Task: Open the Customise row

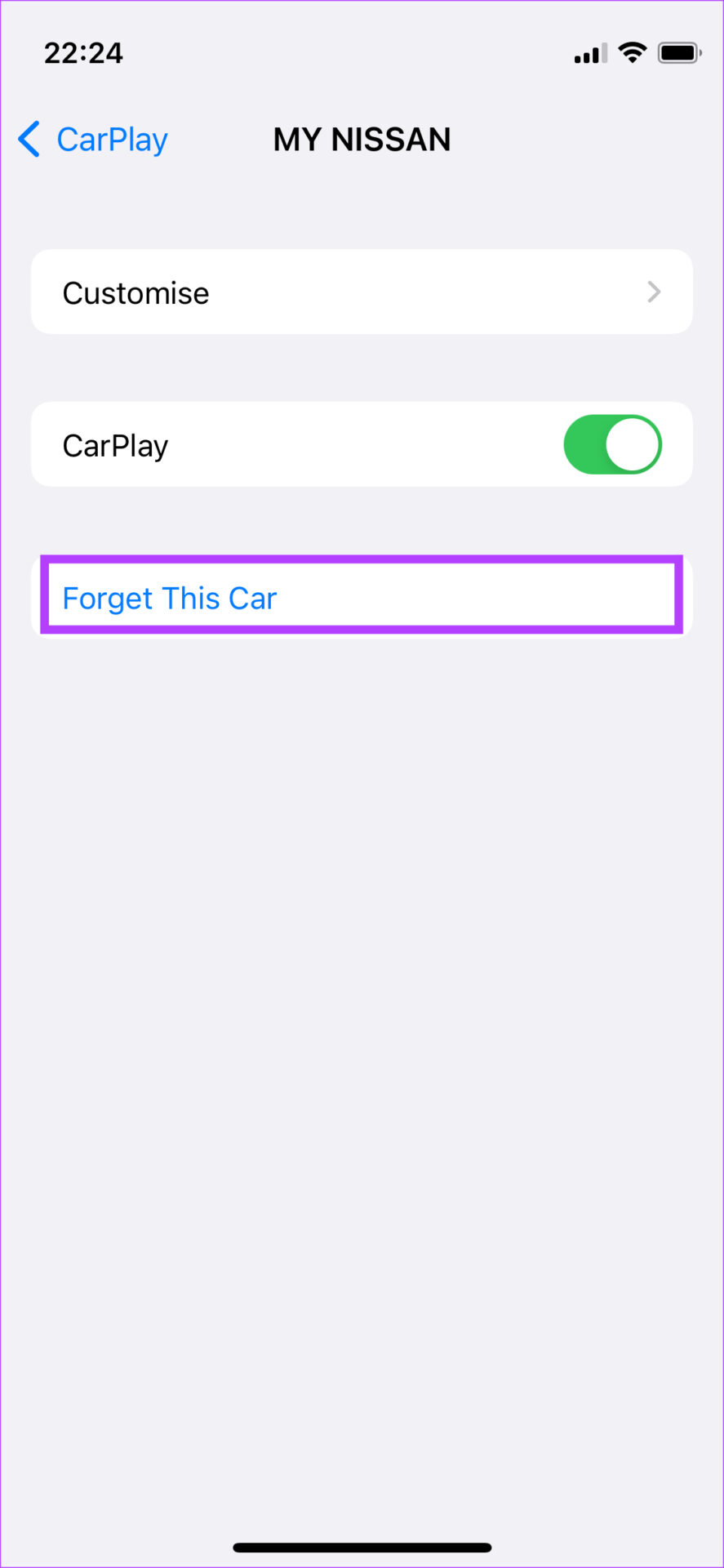Action: tap(362, 292)
